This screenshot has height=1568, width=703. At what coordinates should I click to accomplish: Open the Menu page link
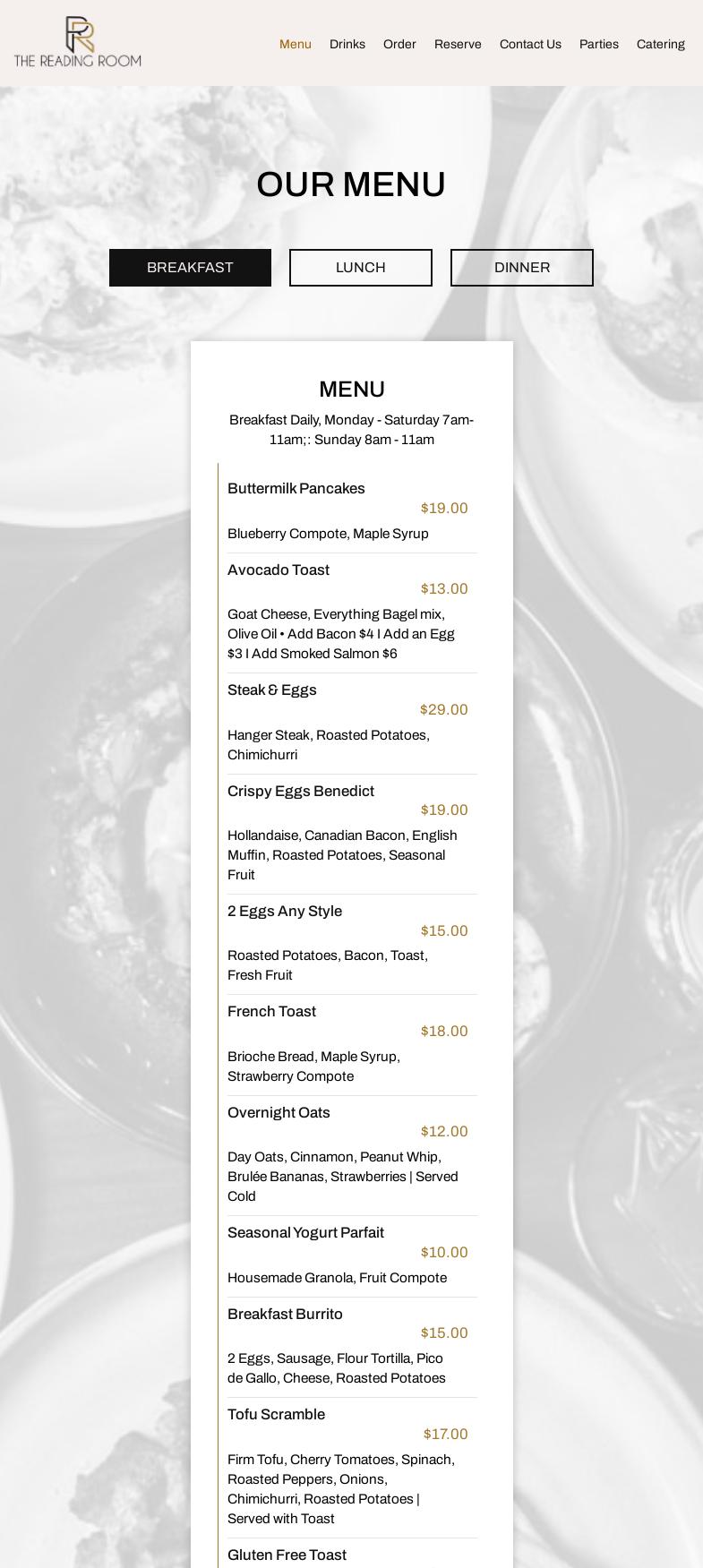(295, 44)
